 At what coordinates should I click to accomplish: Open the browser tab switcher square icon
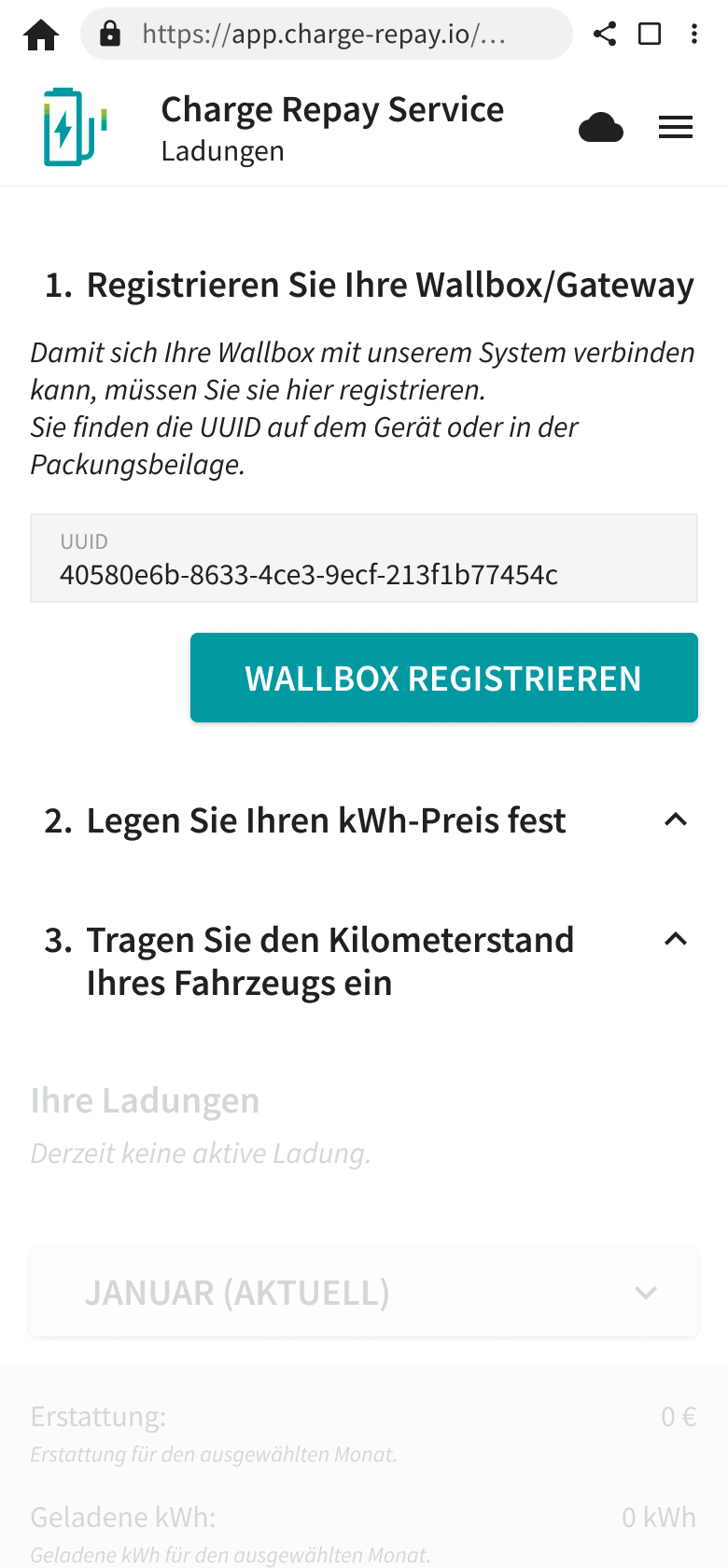pos(649,35)
